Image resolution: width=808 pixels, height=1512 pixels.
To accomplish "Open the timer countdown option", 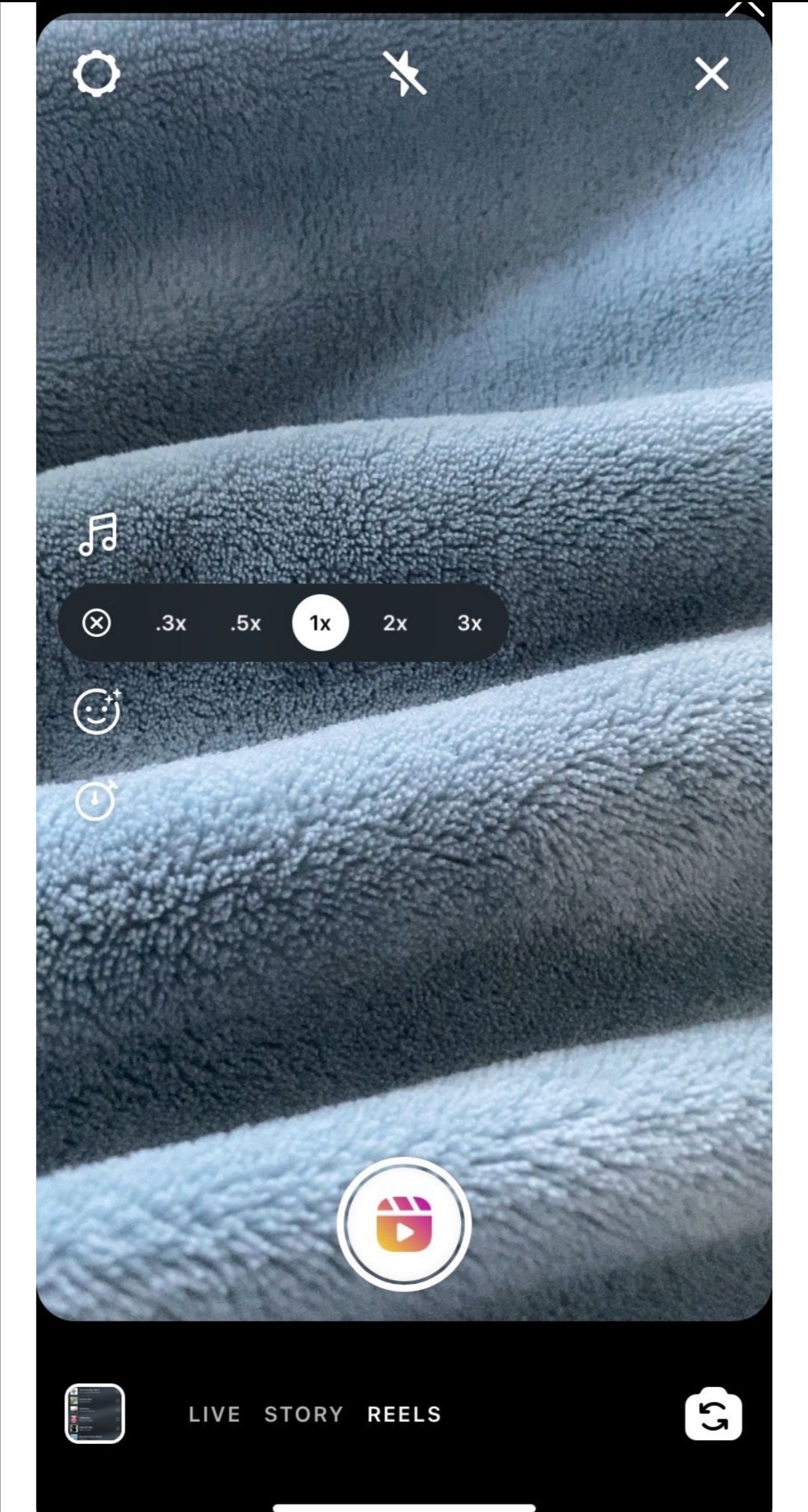I will click(x=97, y=801).
